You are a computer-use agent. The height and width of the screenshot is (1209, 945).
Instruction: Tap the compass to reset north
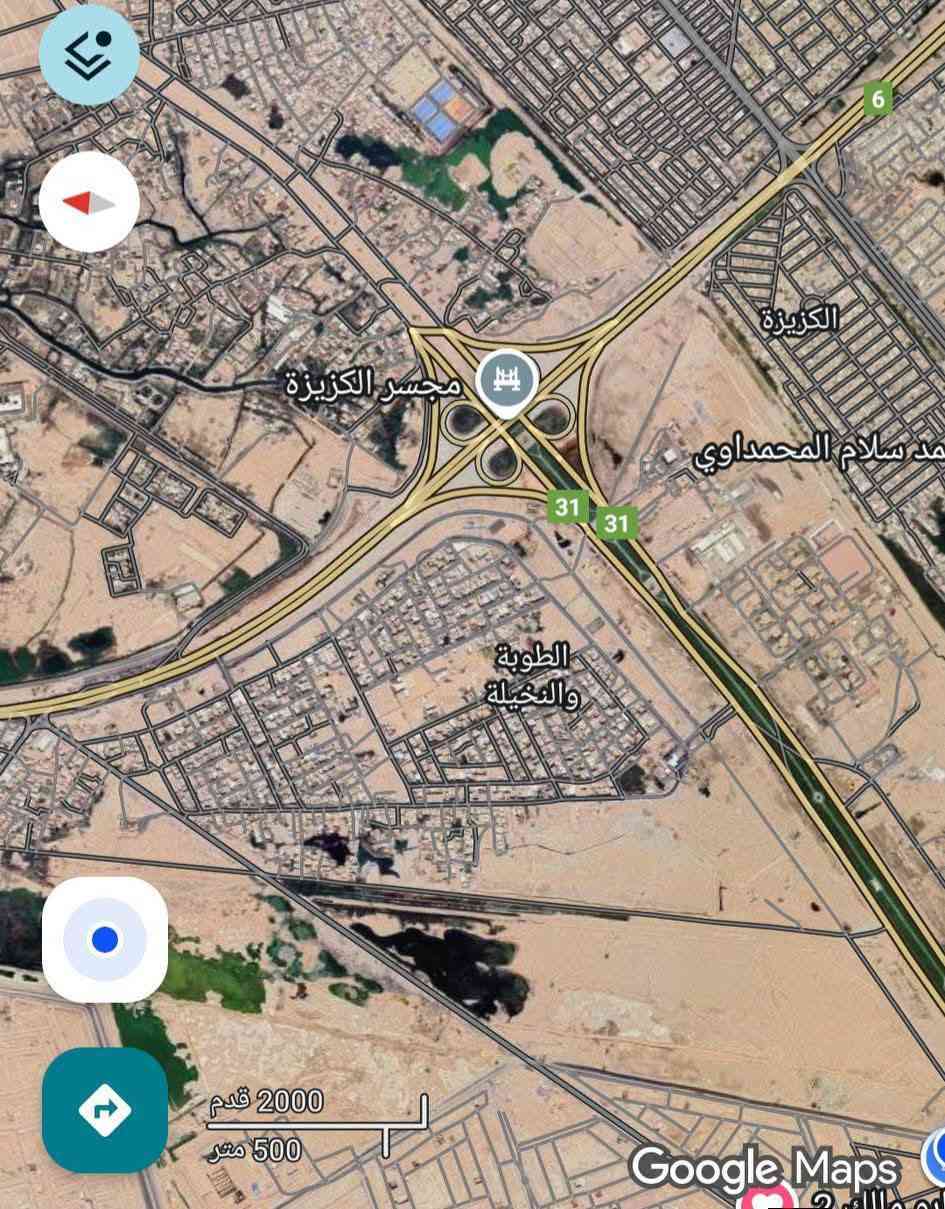[x=89, y=202]
